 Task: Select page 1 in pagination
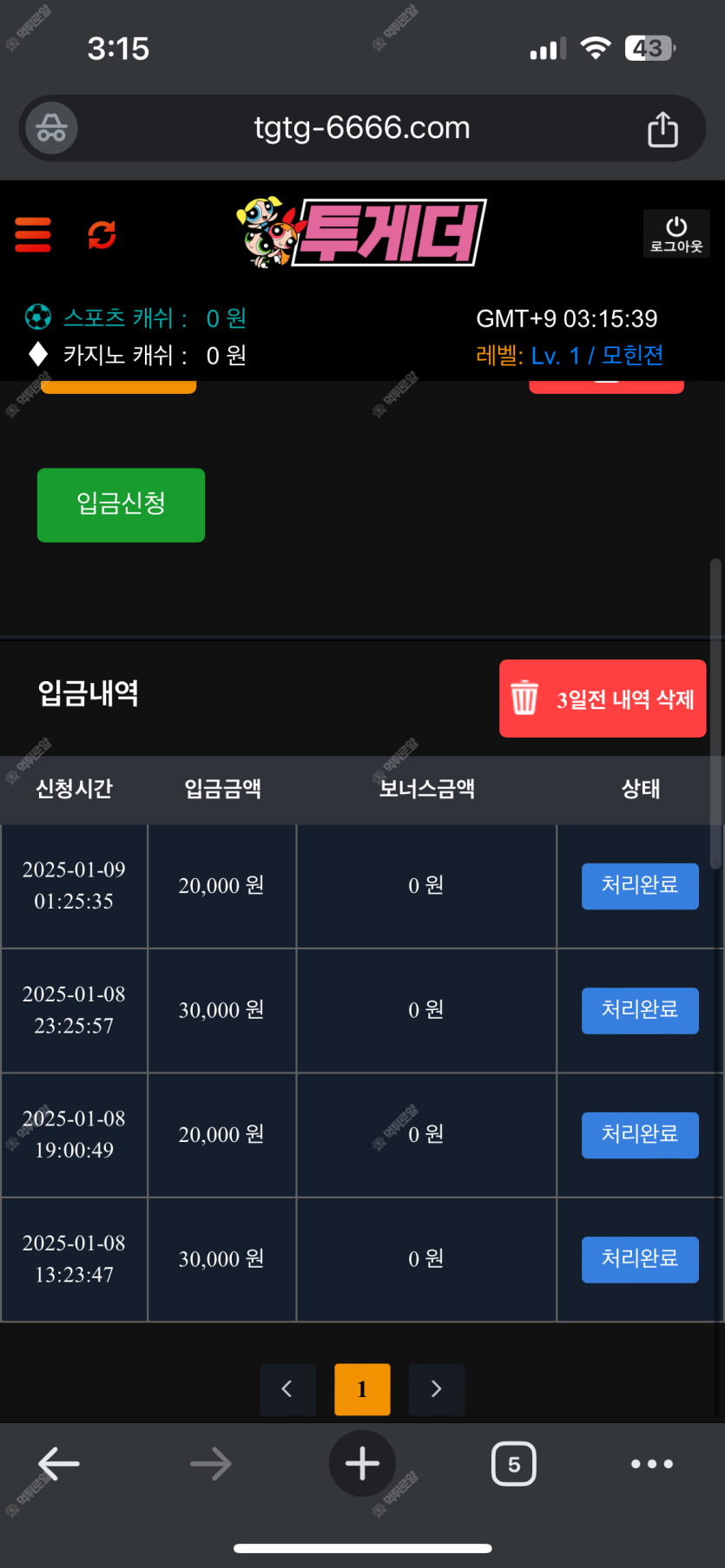click(362, 1389)
